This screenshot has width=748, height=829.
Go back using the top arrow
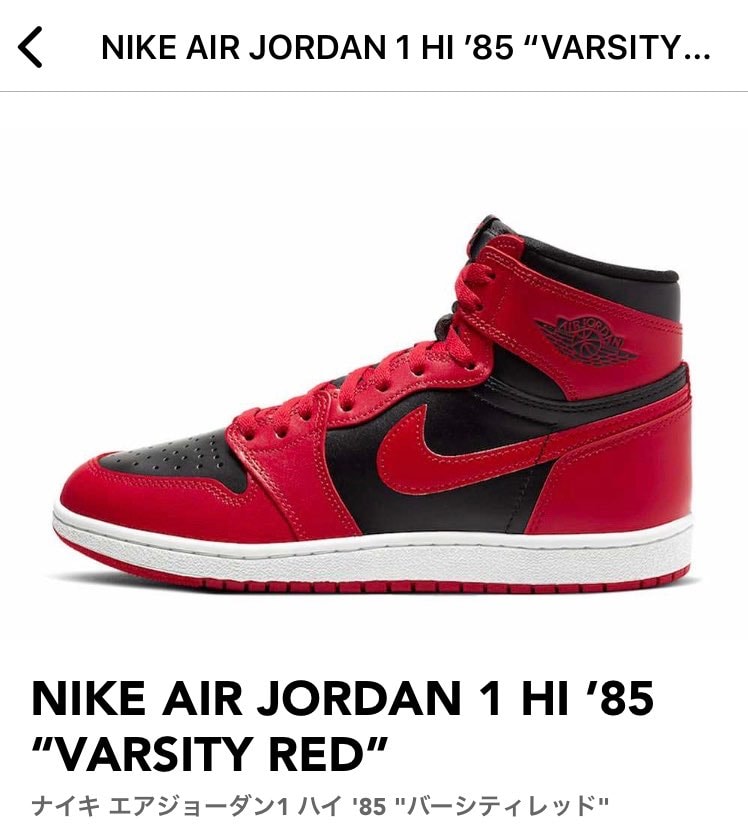(31, 47)
